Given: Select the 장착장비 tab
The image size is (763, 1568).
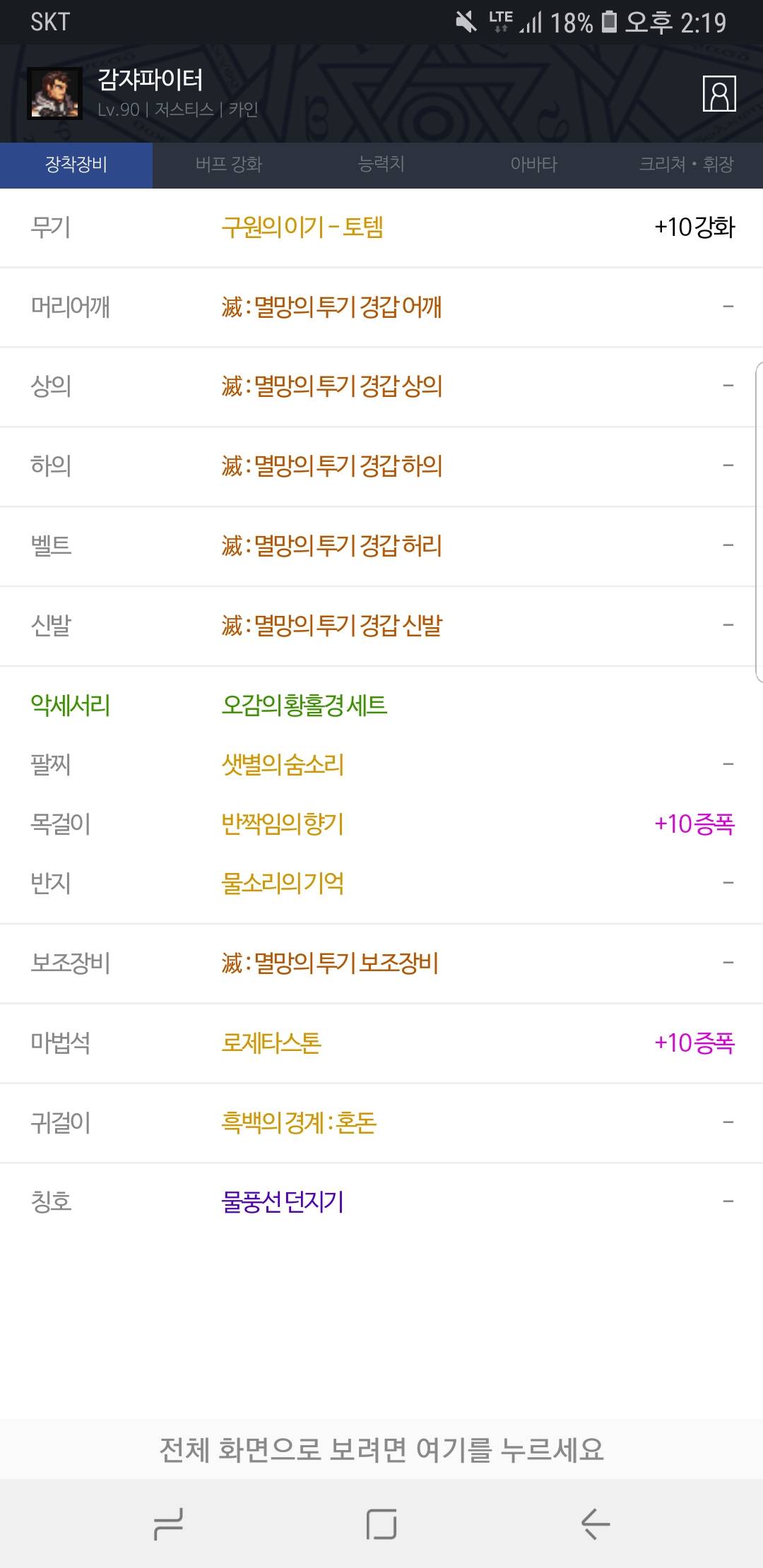Looking at the screenshot, I should click(x=76, y=165).
